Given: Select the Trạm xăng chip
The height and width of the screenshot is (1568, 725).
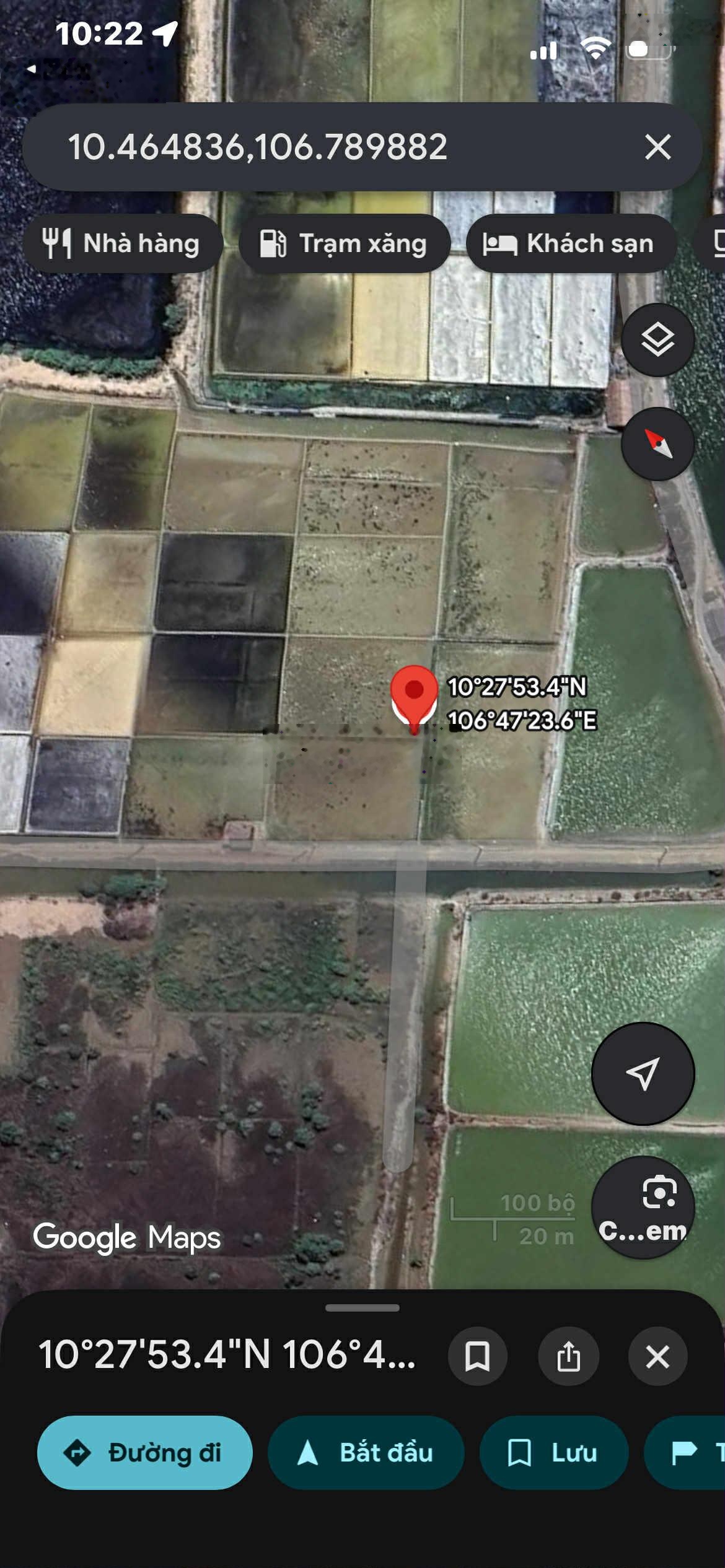Looking at the screenshot, I should click(345, 243).
